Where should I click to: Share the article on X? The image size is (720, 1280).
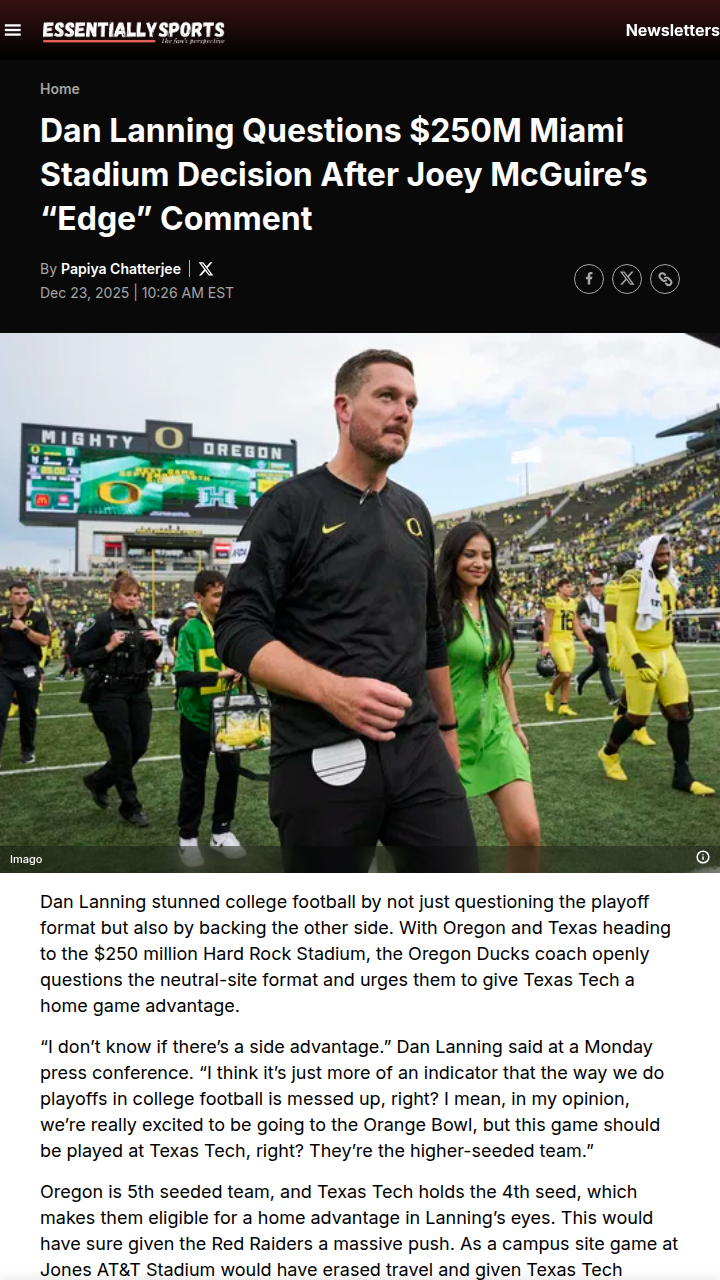click(x=627, y=279)
